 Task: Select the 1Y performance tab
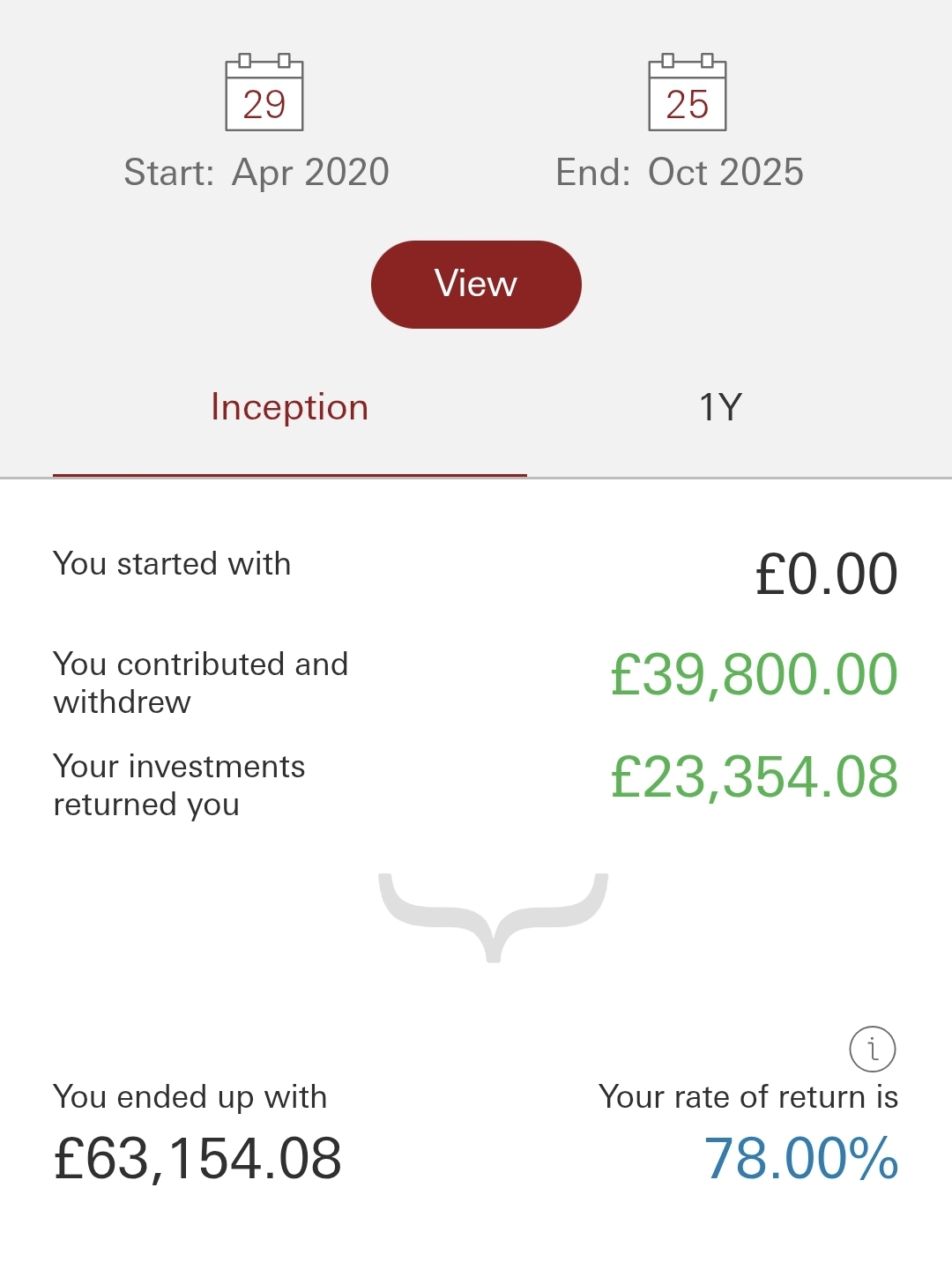point(720,408)
